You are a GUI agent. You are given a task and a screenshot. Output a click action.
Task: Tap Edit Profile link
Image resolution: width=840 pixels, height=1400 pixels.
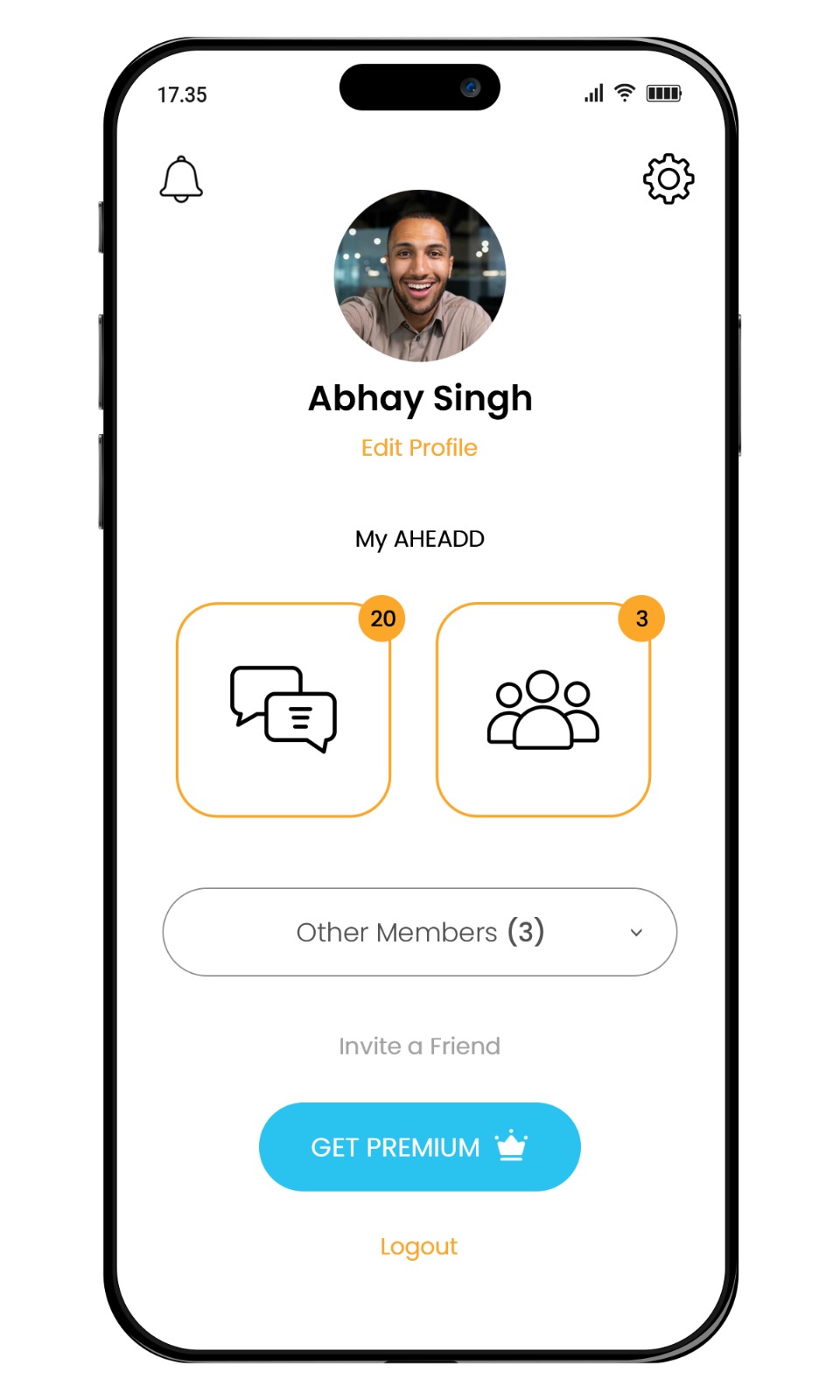(x=419, y=448)
